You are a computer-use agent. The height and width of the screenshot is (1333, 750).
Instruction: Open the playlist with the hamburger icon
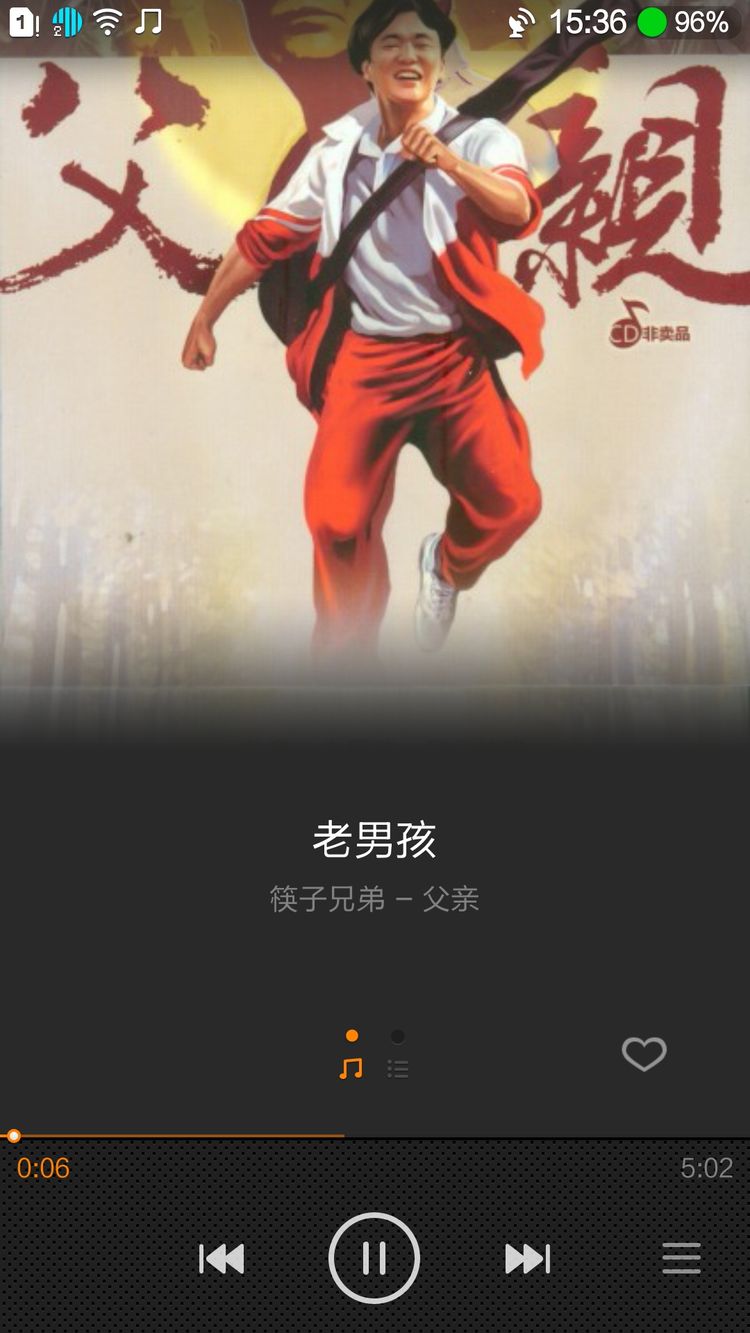(681, 1258)
